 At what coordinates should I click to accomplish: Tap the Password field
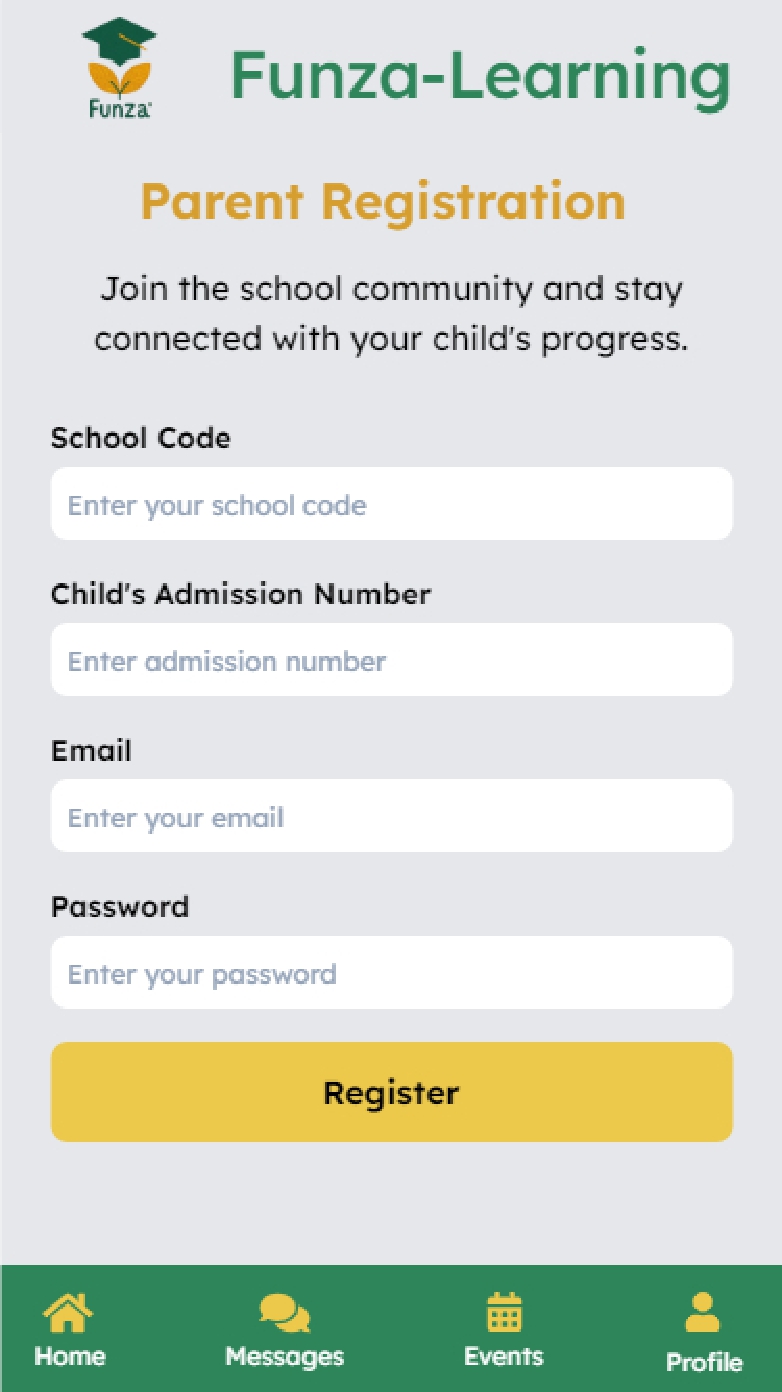pyautogui.click(x=391, y=973)
